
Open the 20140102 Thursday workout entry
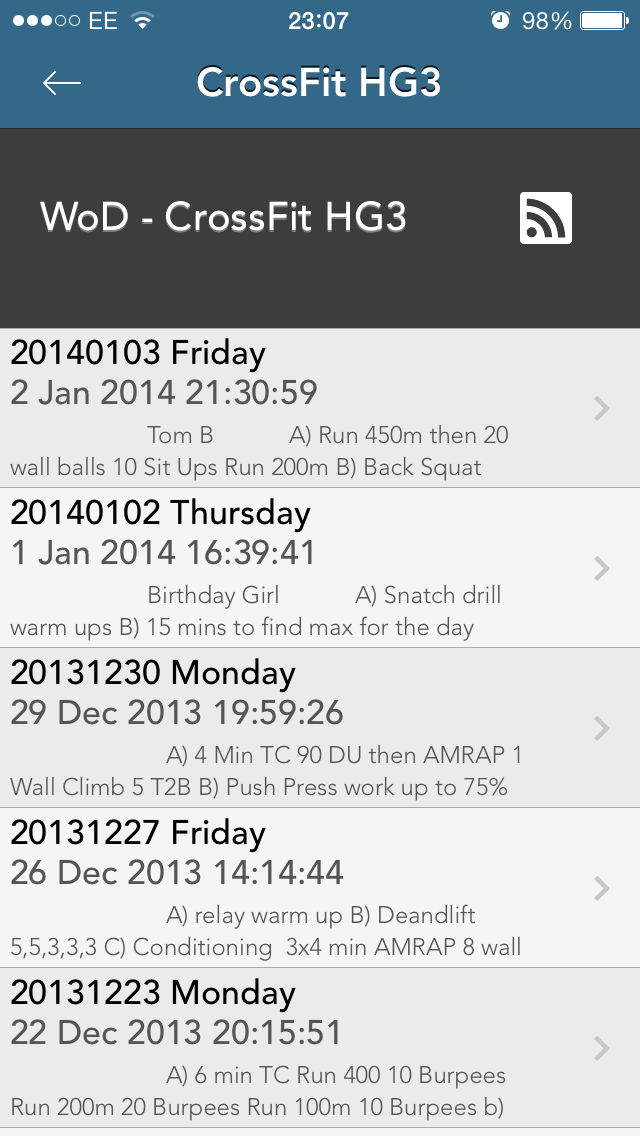320,568
